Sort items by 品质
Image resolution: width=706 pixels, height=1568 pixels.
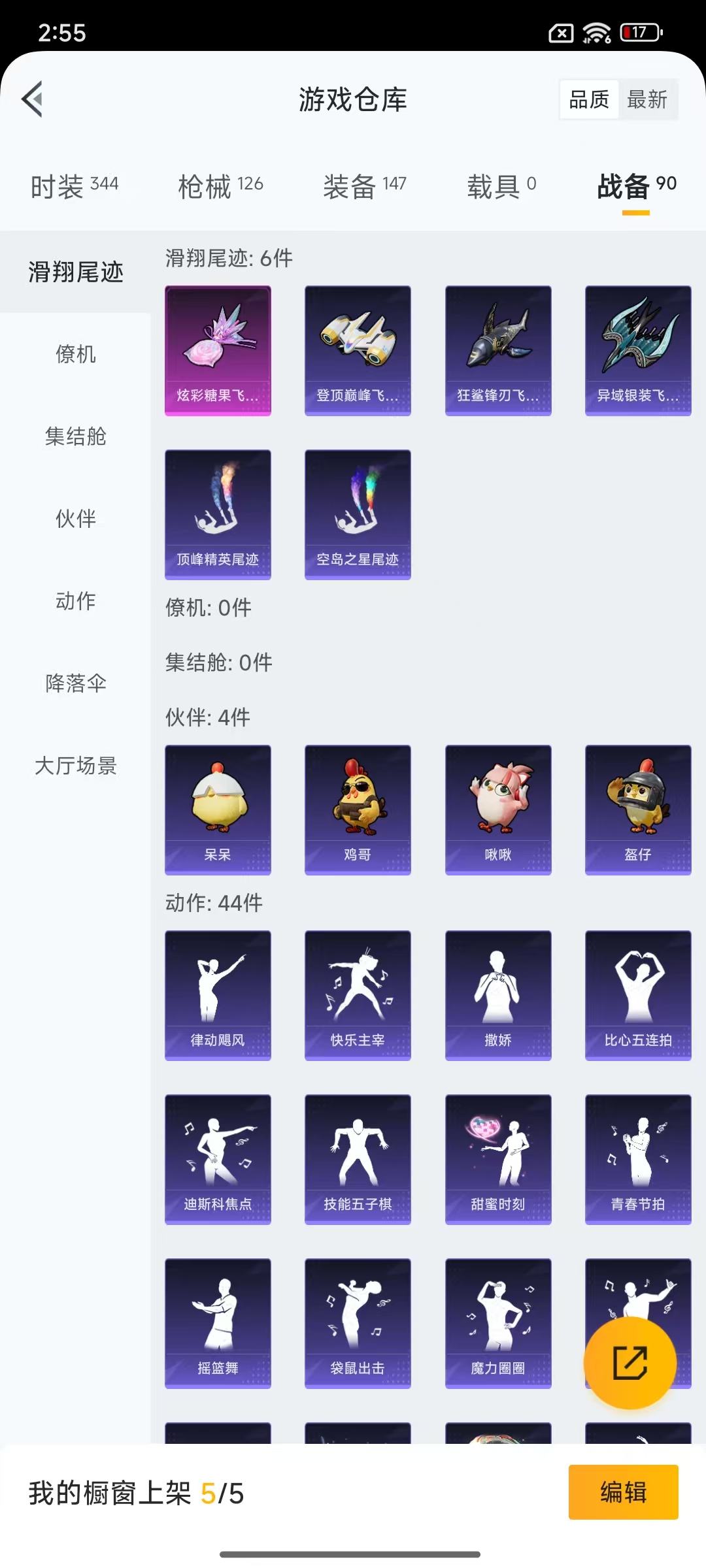pyautogui.click(x=589, y=99)
